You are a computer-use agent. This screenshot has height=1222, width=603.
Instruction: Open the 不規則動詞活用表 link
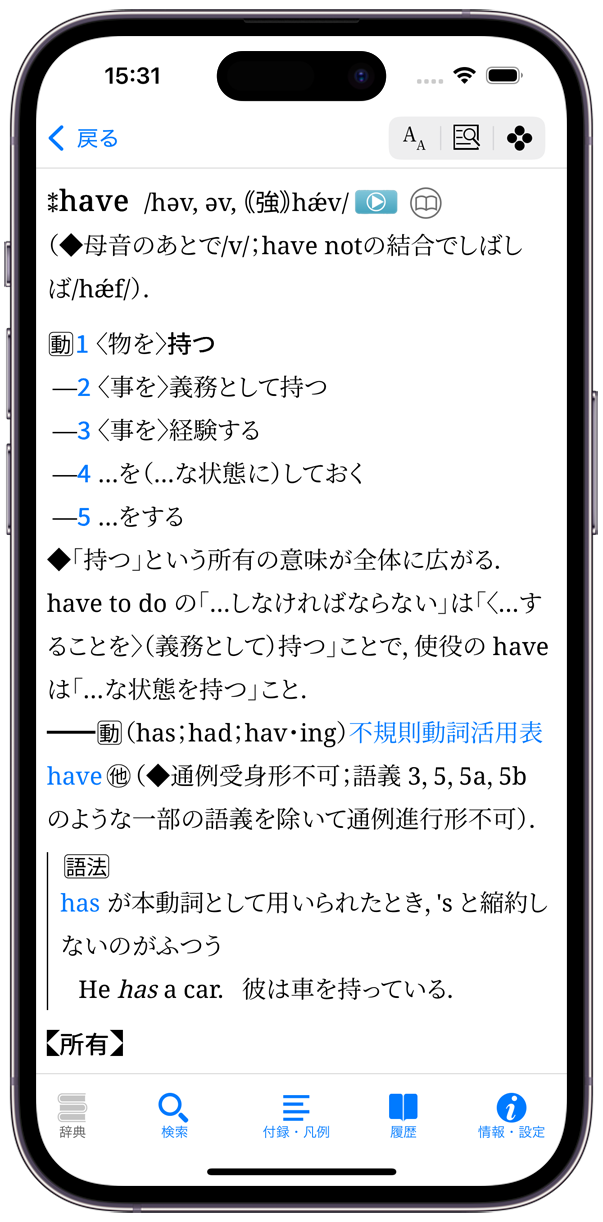(x=446, y=733)
